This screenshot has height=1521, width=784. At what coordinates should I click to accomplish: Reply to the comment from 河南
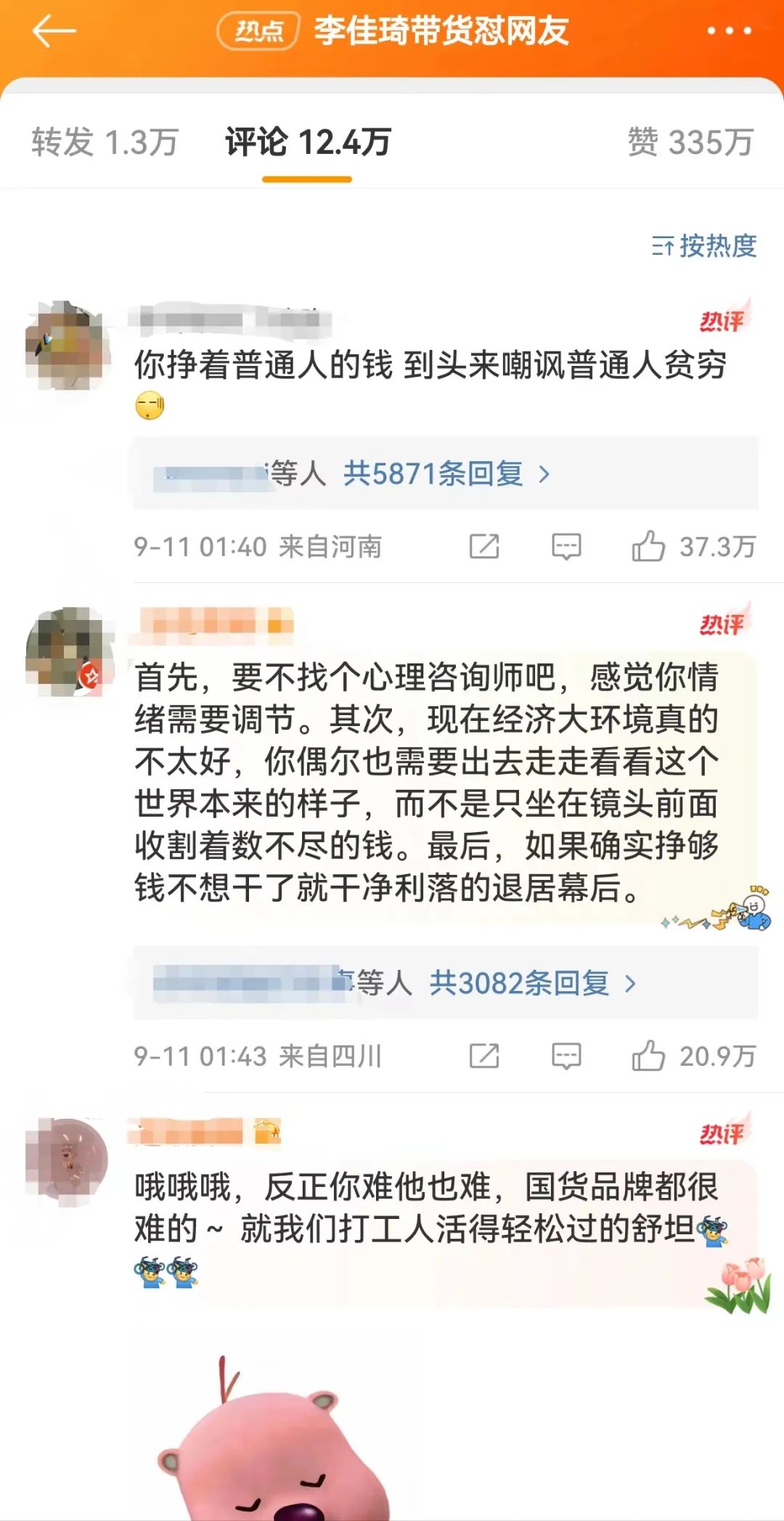pos(566,546)
